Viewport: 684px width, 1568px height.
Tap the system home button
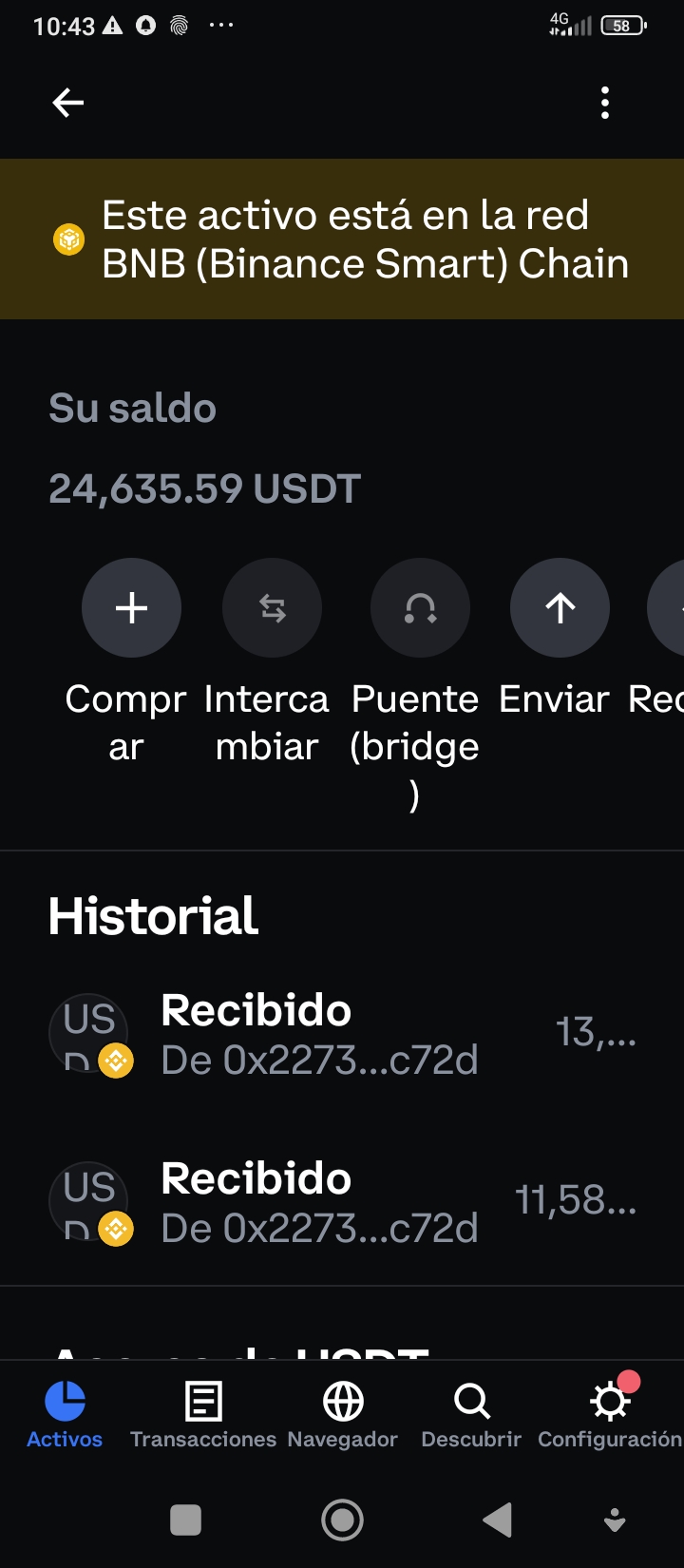point(342,1520)
